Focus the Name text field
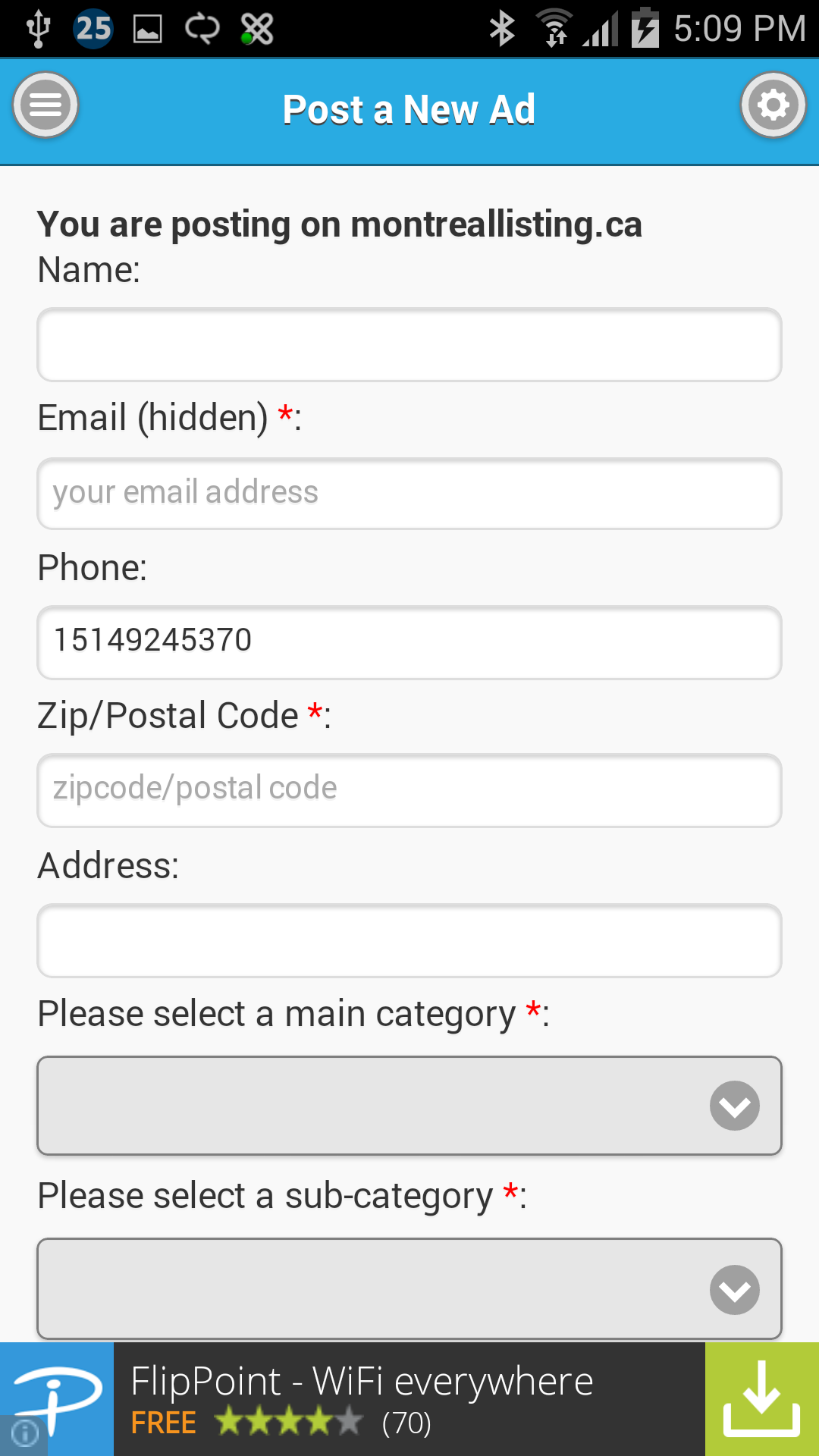819x1456 pixels. [x=409, y=344]
